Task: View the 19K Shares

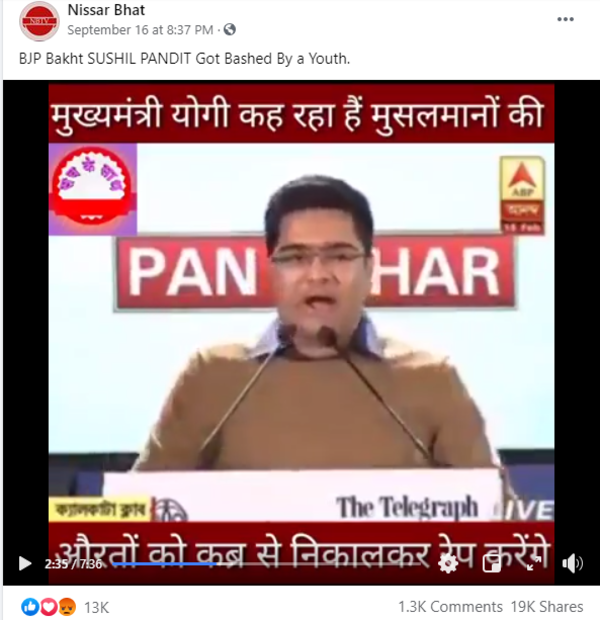Action: tap(547, 607)
